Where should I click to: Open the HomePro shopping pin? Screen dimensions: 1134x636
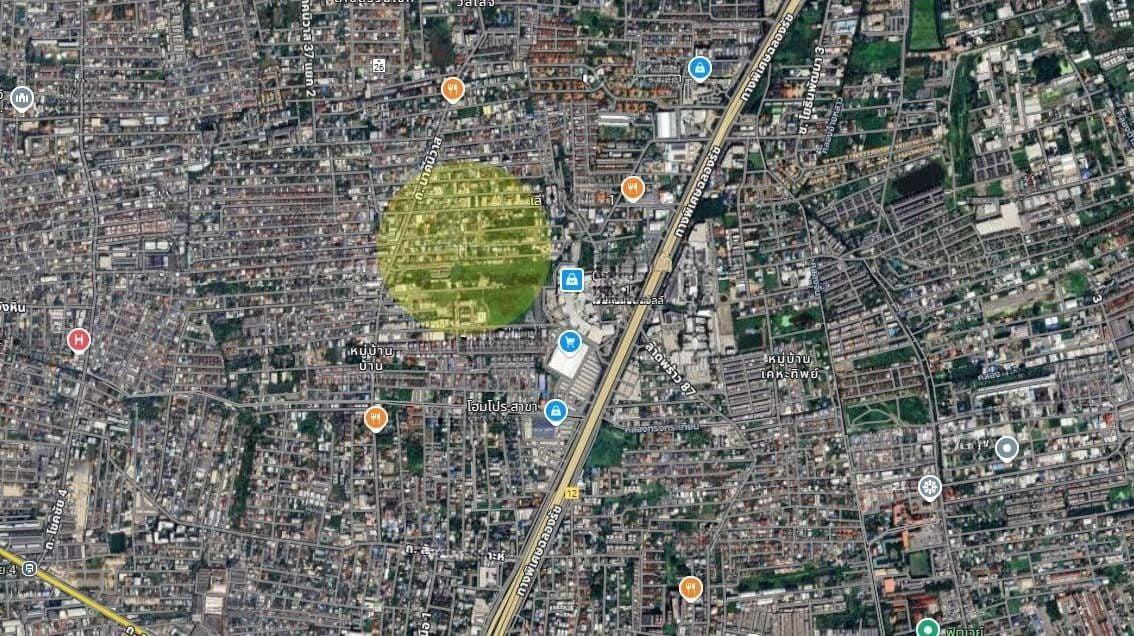pos(556,410)
